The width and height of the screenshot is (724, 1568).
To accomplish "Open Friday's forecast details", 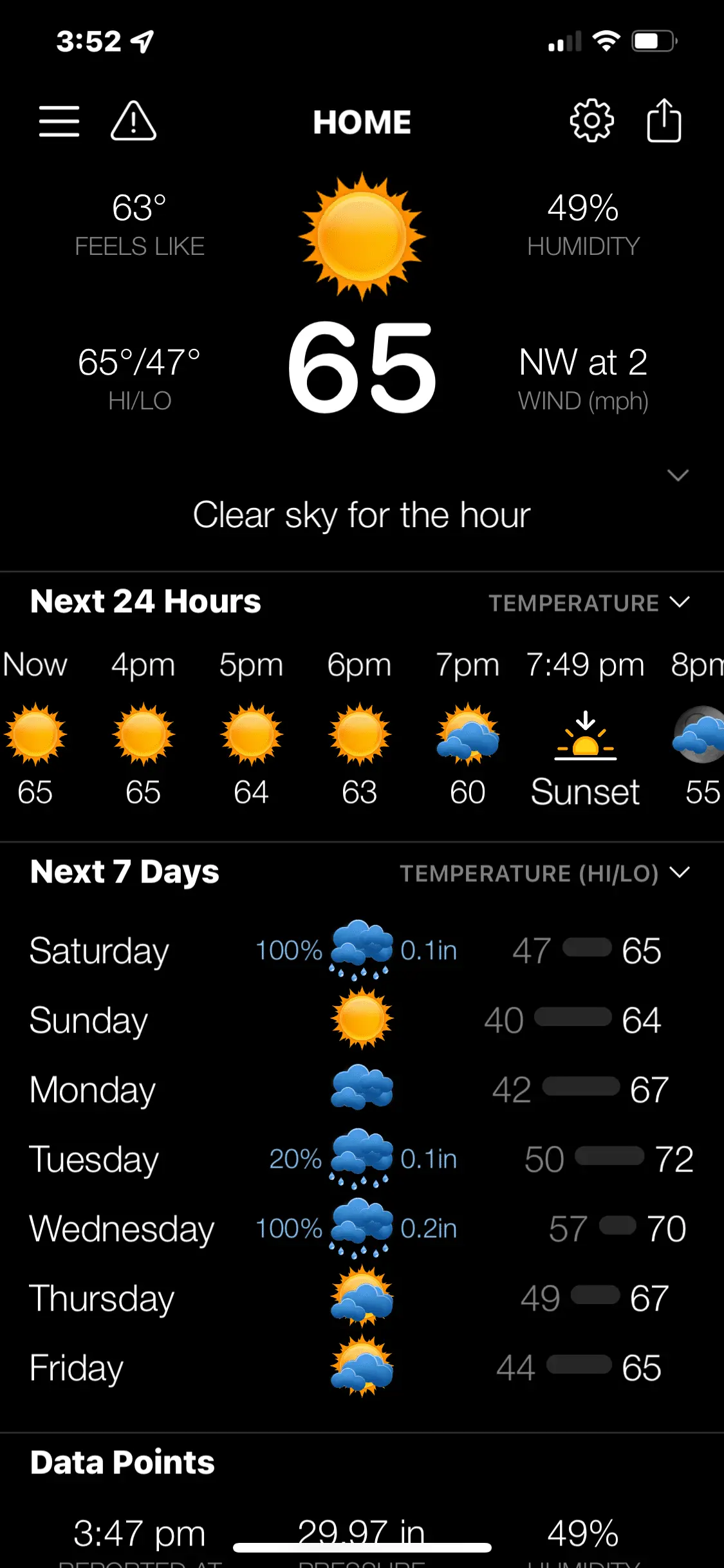I will 362,1368.
